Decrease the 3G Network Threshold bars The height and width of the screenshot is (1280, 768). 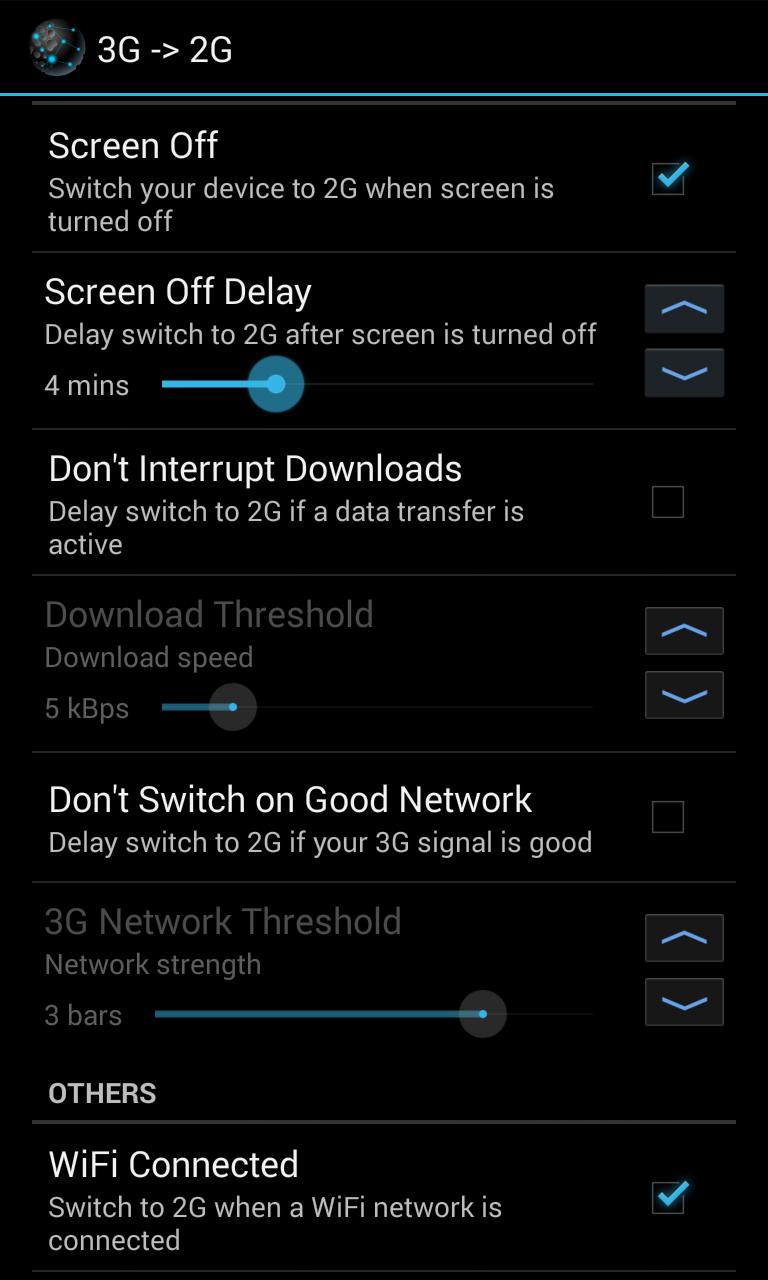pos(683,1002)
